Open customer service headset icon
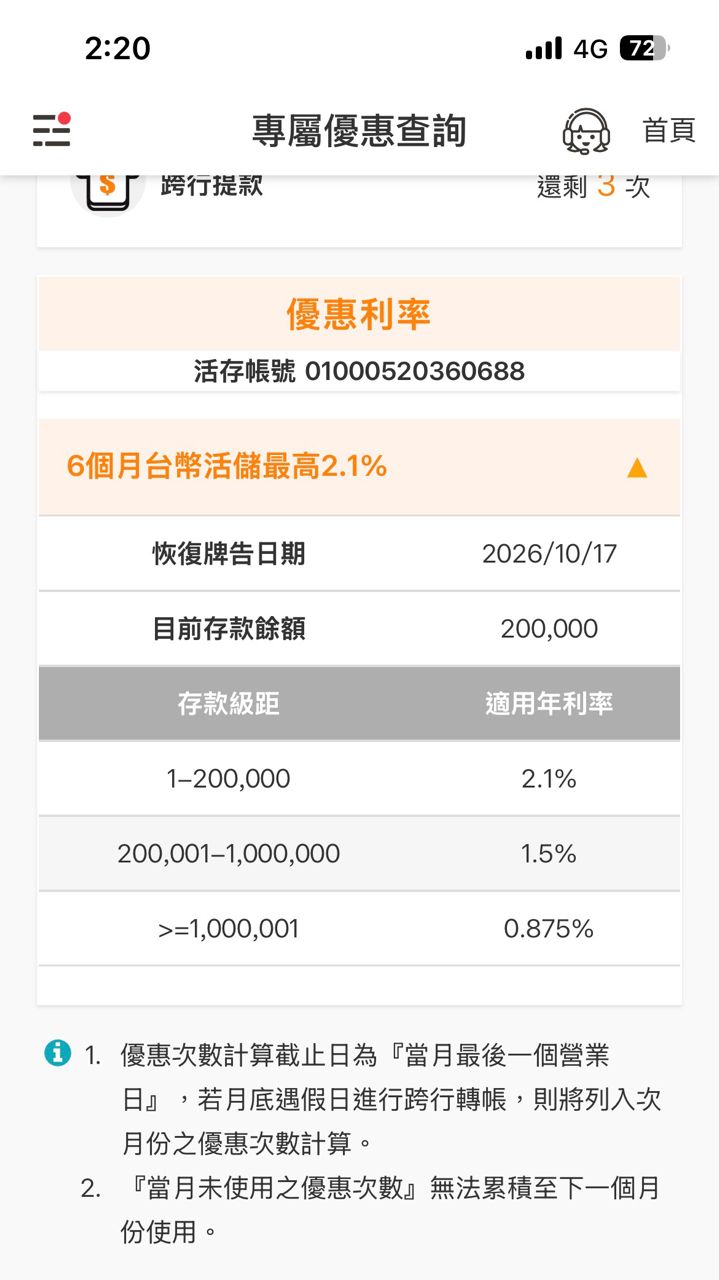The height and width of the screenshot is (1280, 719). pyautogui.click(x=586, y=131)
